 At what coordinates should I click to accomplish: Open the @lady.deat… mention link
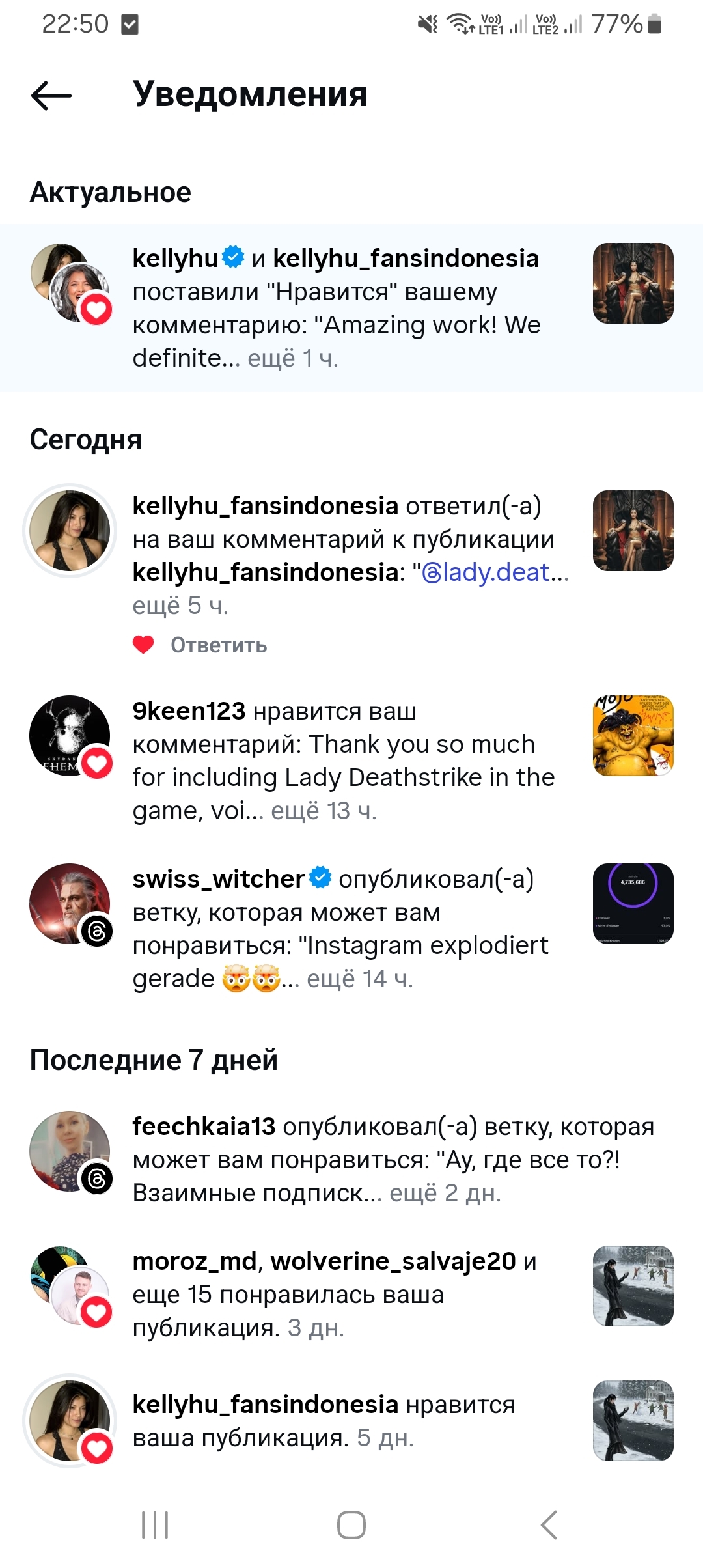[x=495, y=572]
